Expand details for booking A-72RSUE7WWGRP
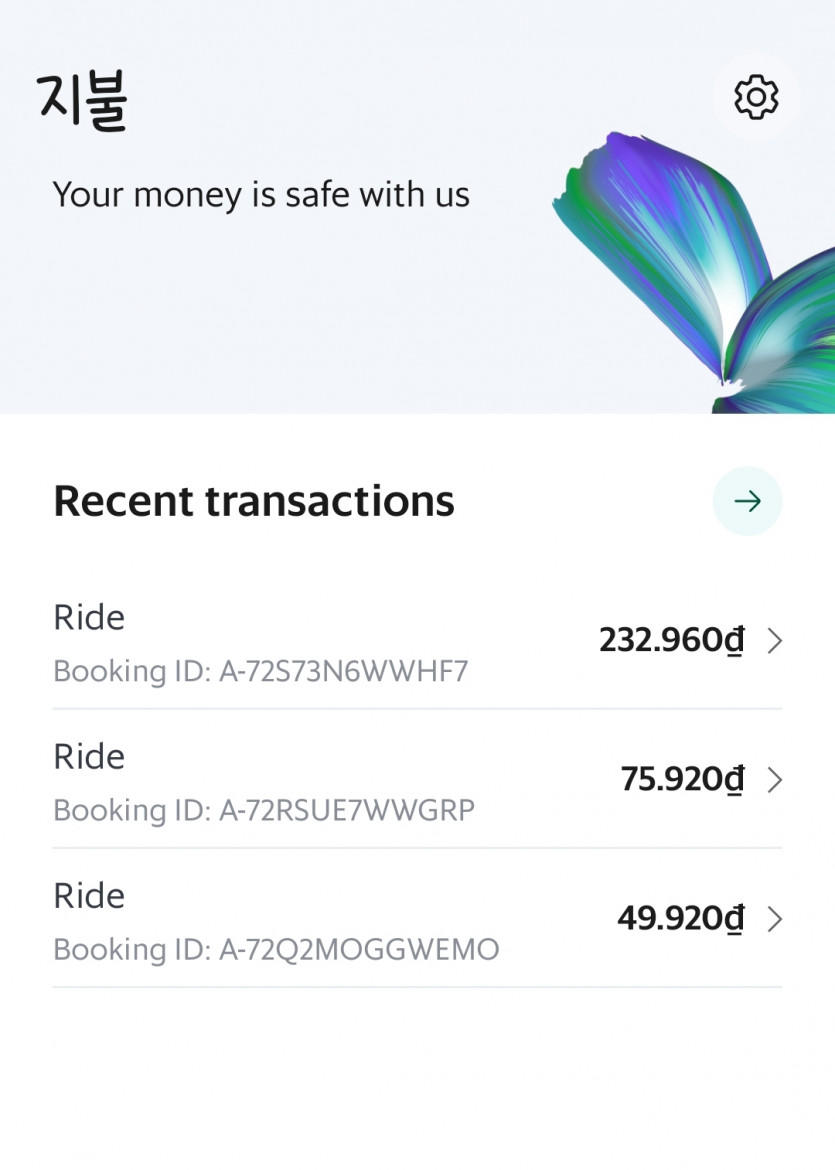 264,810
